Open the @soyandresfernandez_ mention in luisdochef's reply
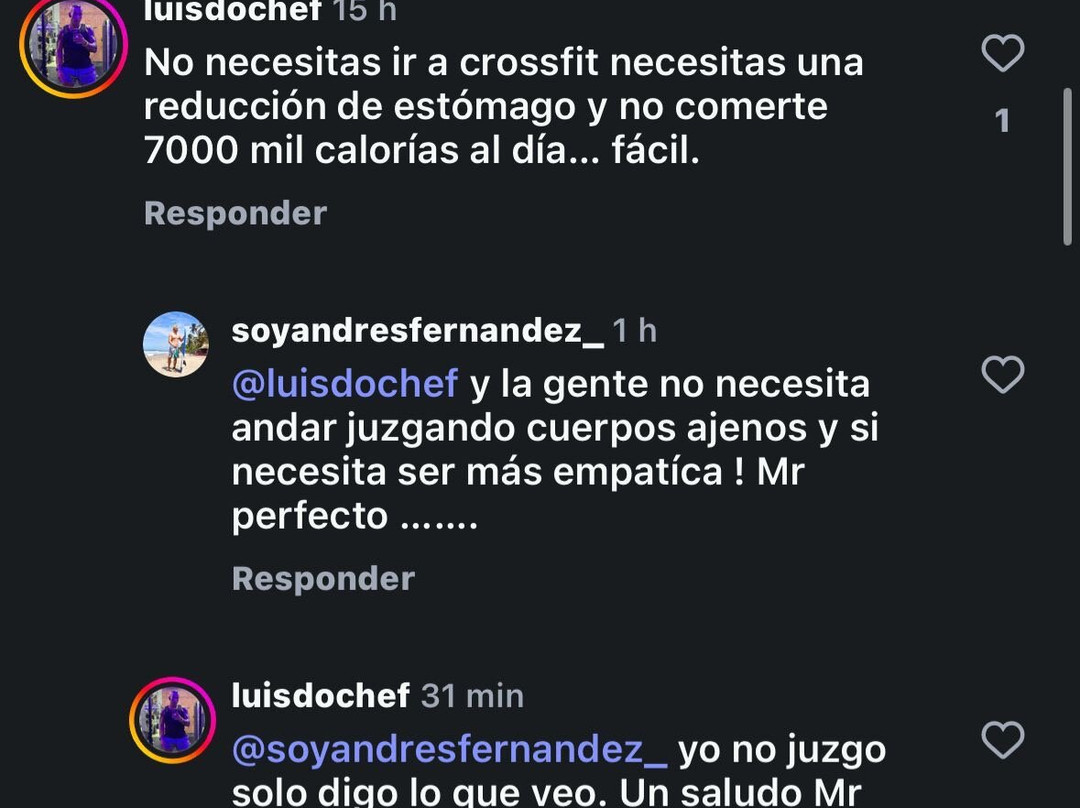Viewport: 1080px width, 808px height. pos(449,749)
